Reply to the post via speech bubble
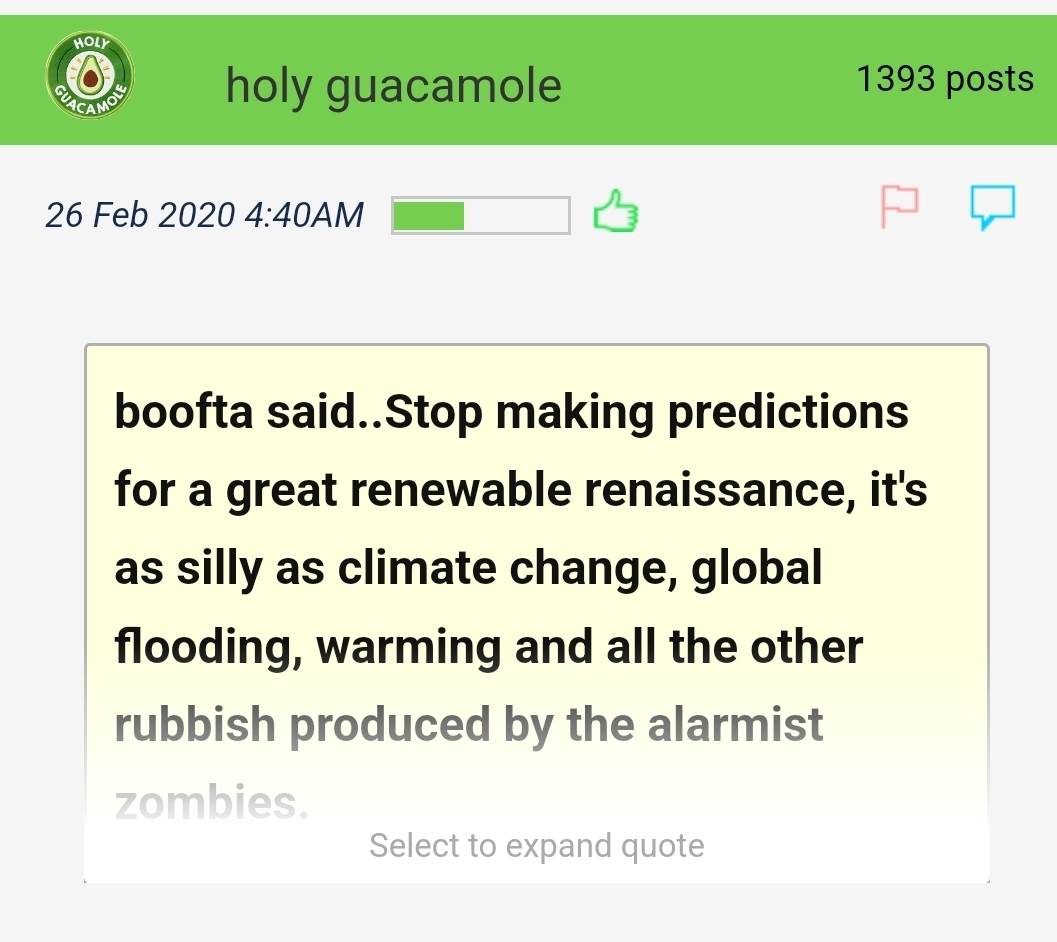1057x942 pixels. click(992, 206)
